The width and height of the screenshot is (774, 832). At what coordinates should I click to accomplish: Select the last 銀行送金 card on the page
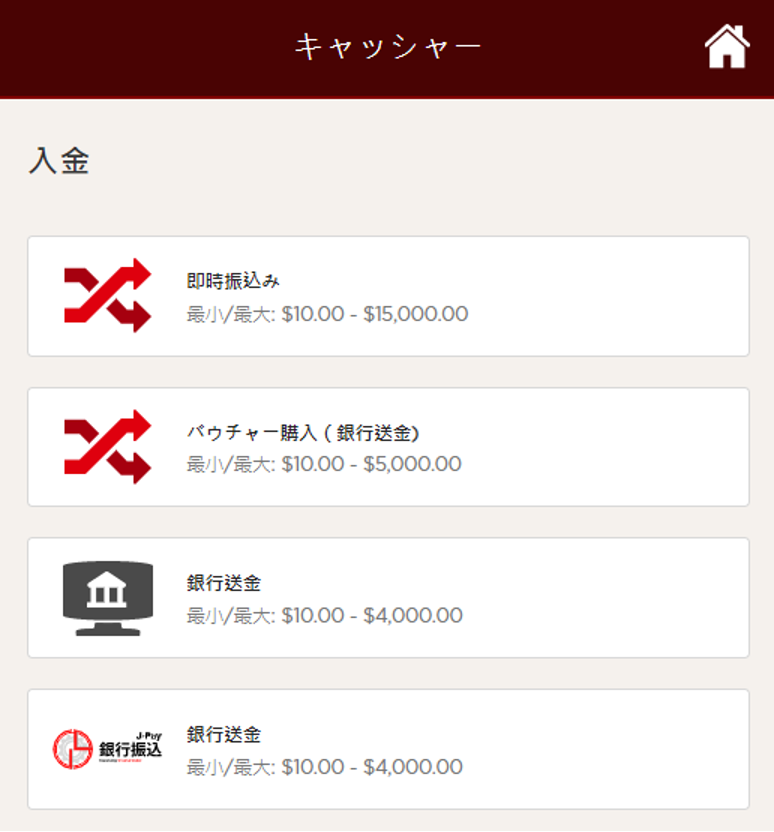click(387, 748)
